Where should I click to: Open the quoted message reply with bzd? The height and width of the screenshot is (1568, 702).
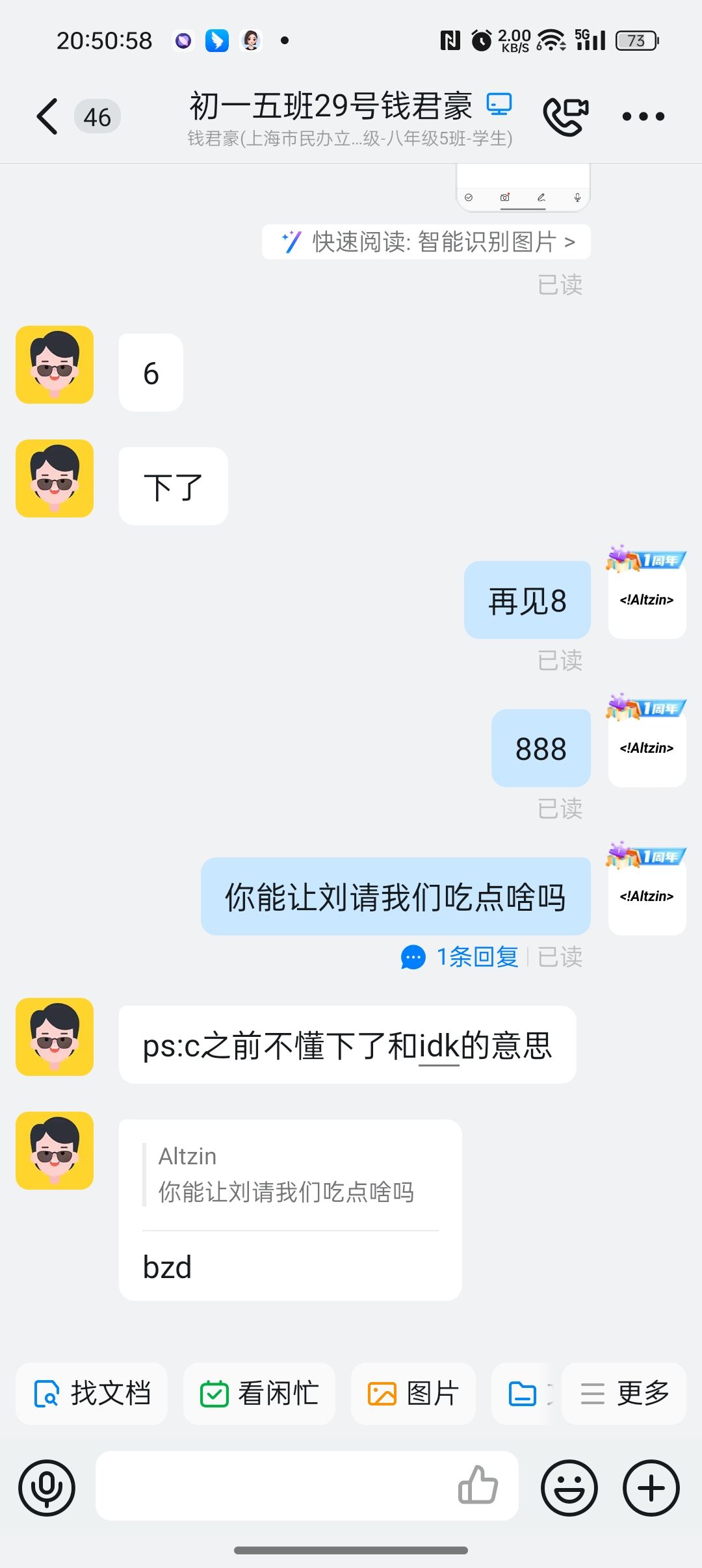[x=290, y=1209]
